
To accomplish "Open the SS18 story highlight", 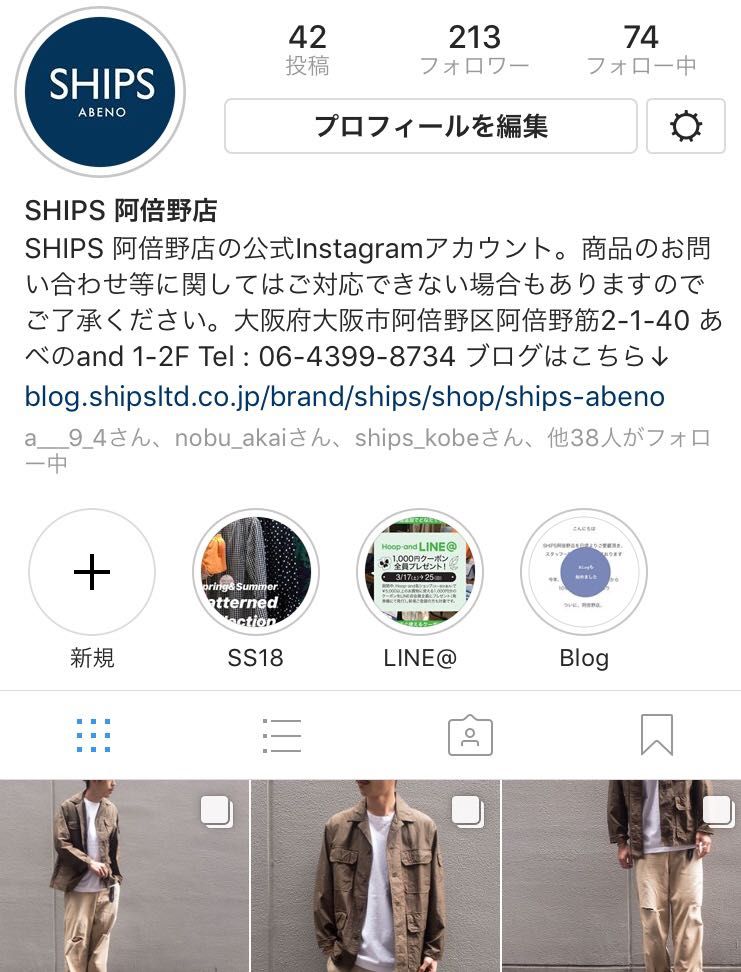I will click(x=255, y=572).
